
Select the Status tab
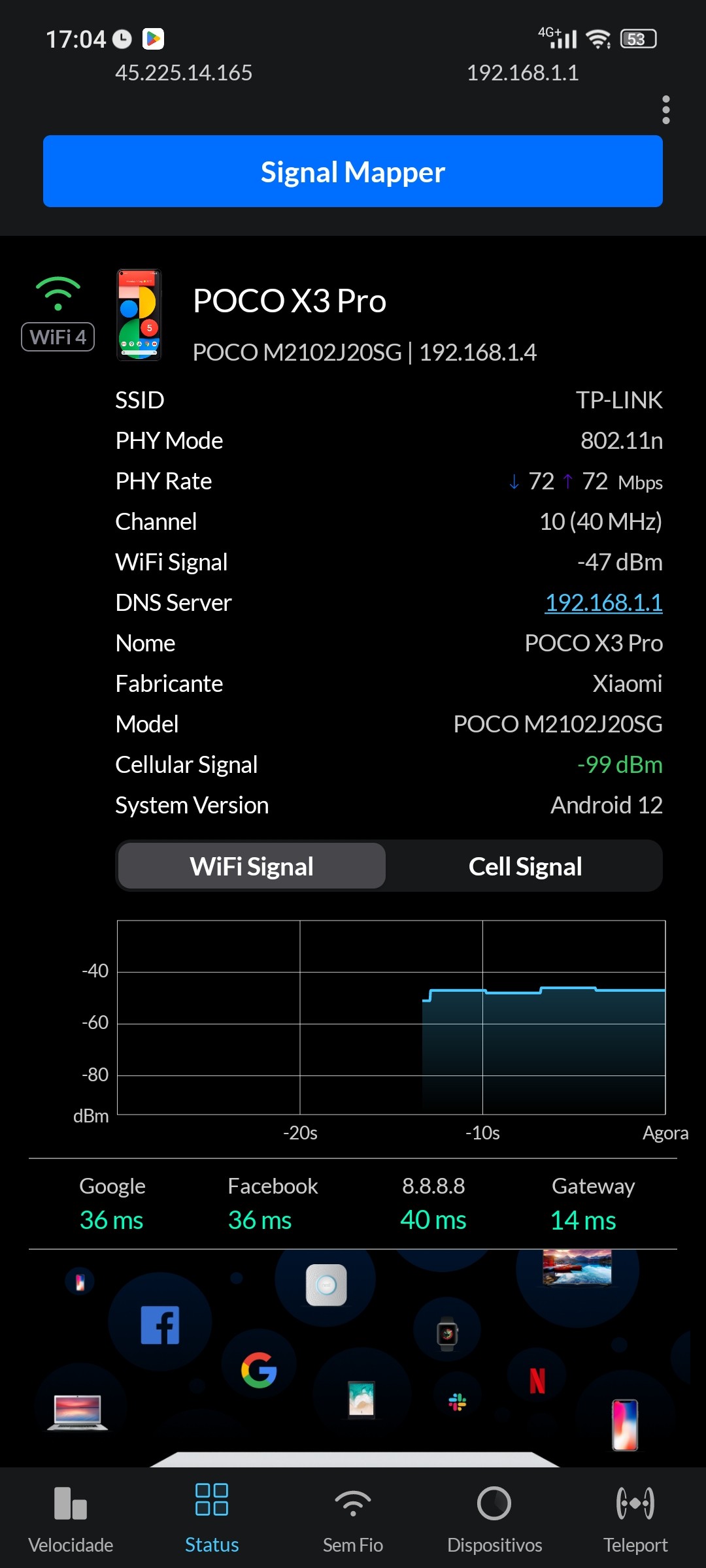pyautogui.click(x=212, y=1517)
